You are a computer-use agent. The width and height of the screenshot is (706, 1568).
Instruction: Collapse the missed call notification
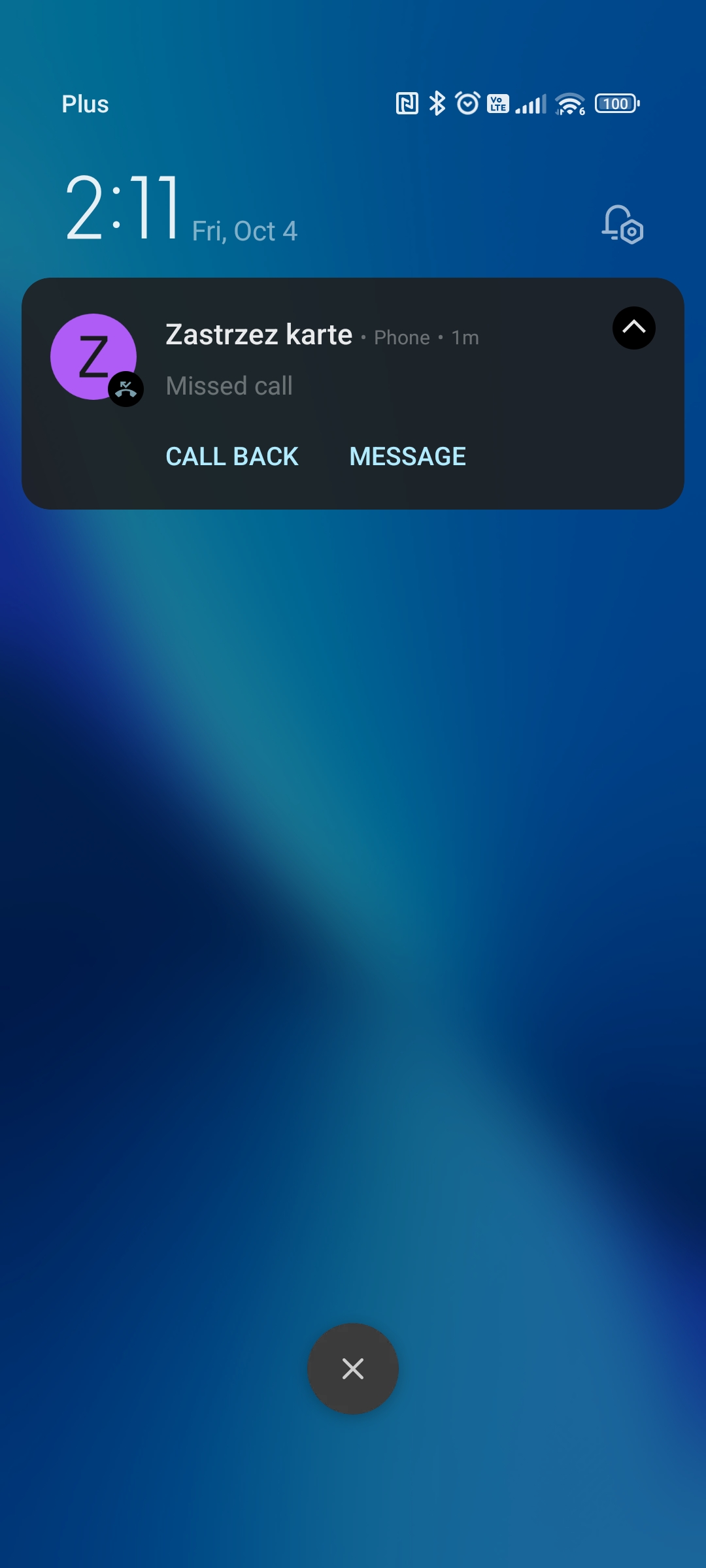pos(633,328)
